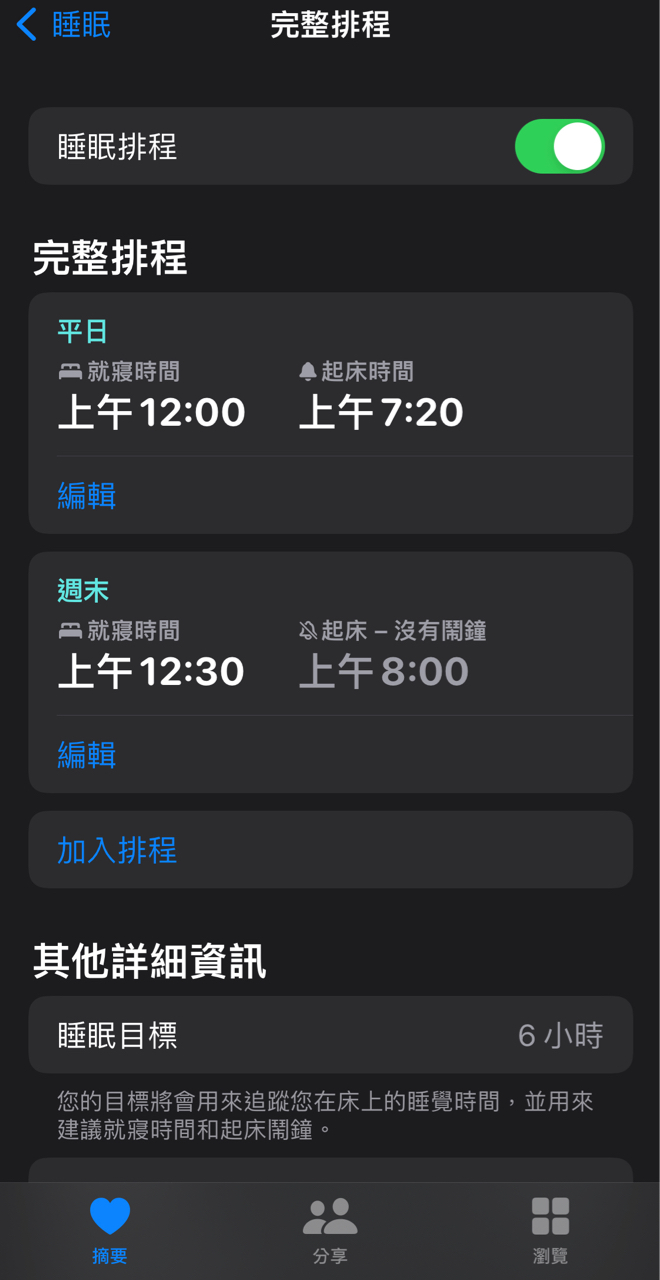The image size is (660, 1280).
Task: Open the 睡眠目標 setting
Action: [x=330, y=1035]
